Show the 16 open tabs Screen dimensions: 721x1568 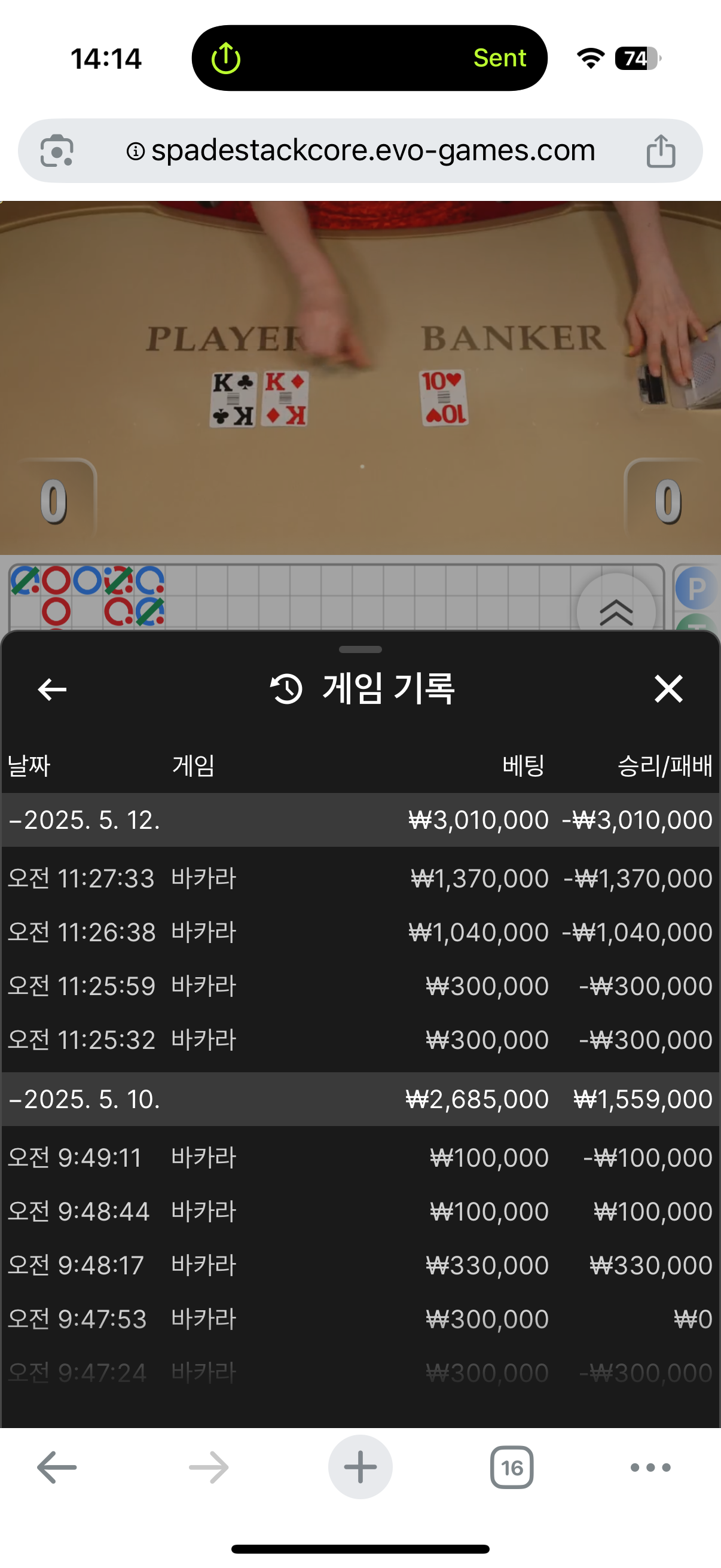pyautogui.click(x=512, y=1468)
